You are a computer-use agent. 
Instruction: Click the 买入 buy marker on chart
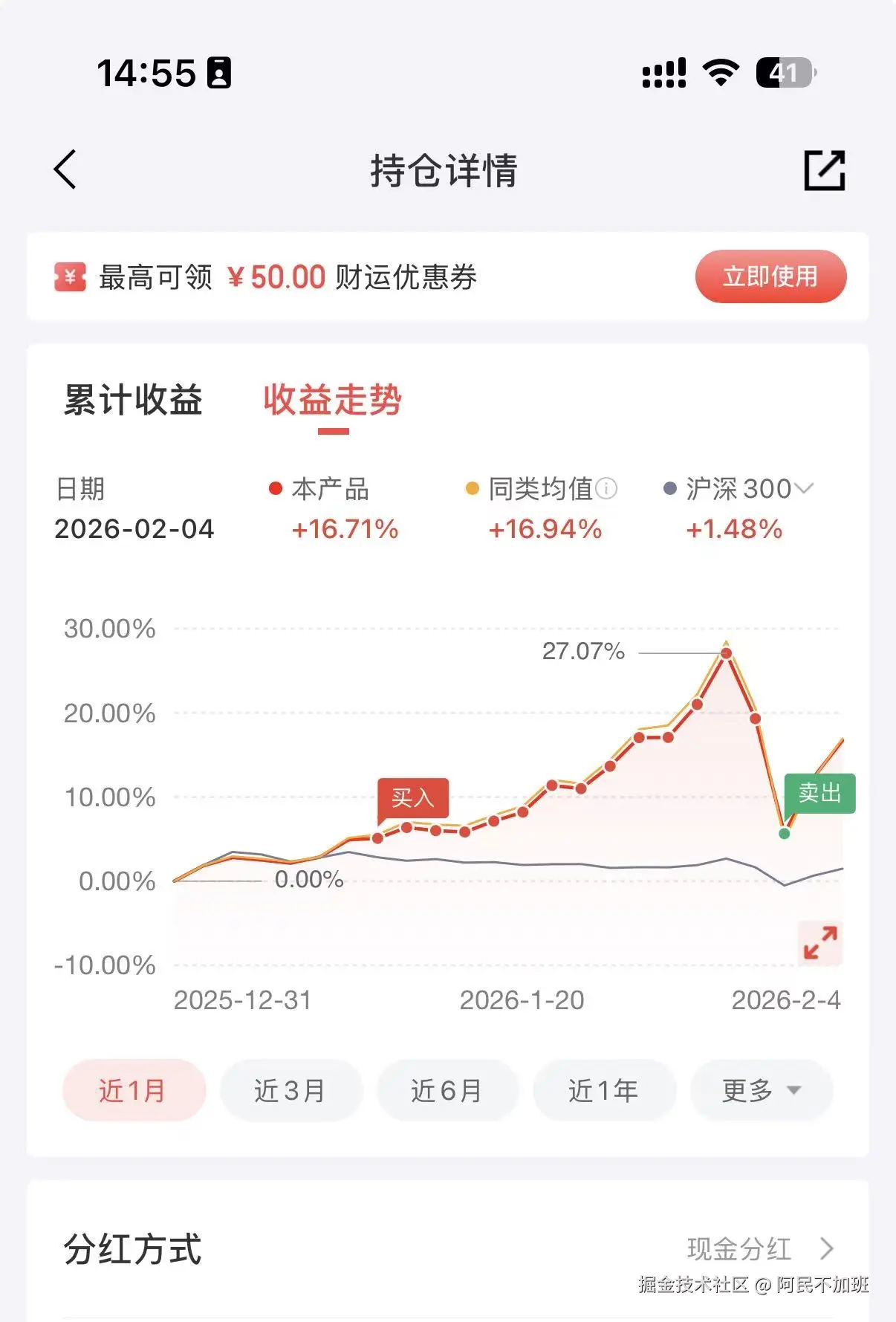(415, 797)
